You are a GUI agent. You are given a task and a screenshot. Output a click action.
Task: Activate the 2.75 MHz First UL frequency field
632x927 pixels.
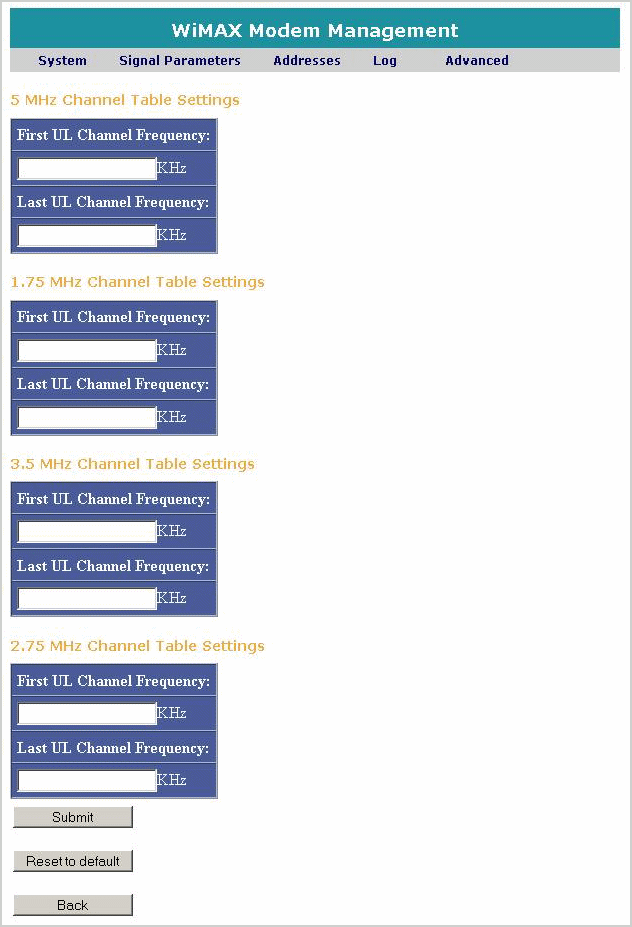[87, 714]
